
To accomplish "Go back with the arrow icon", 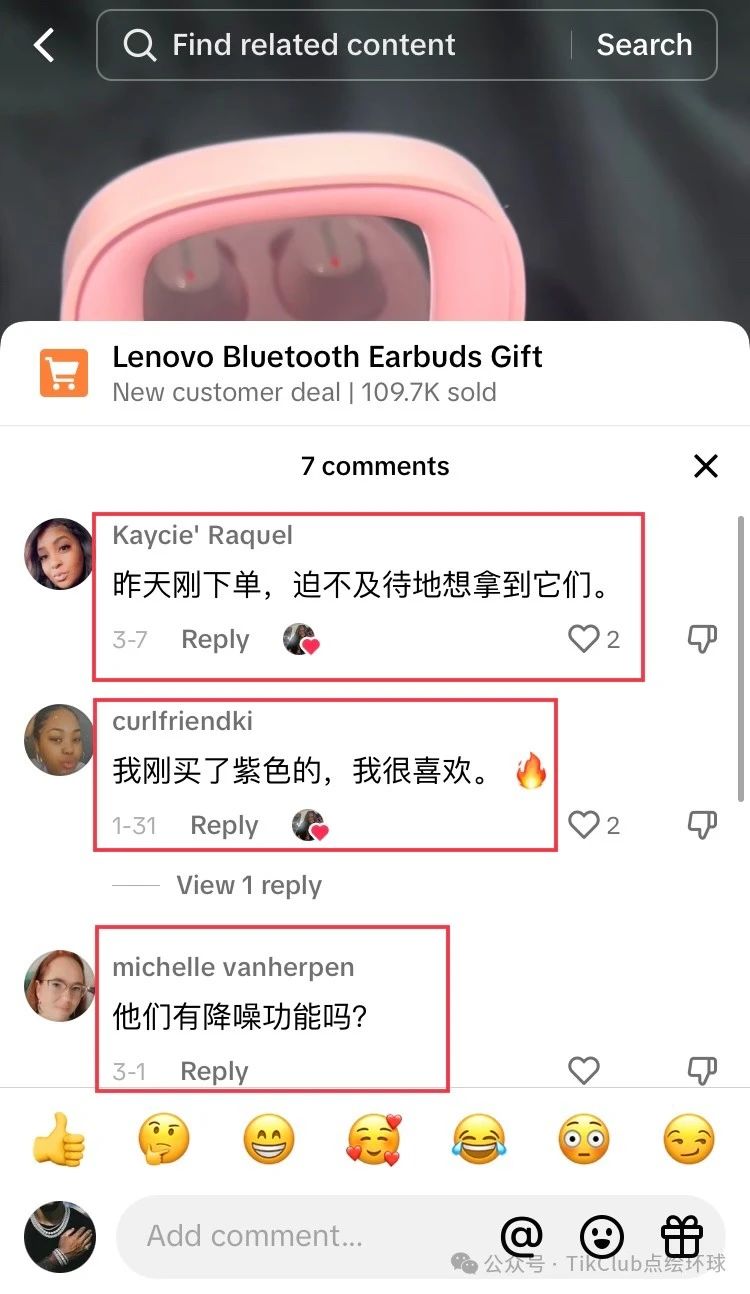I will 44,45.
